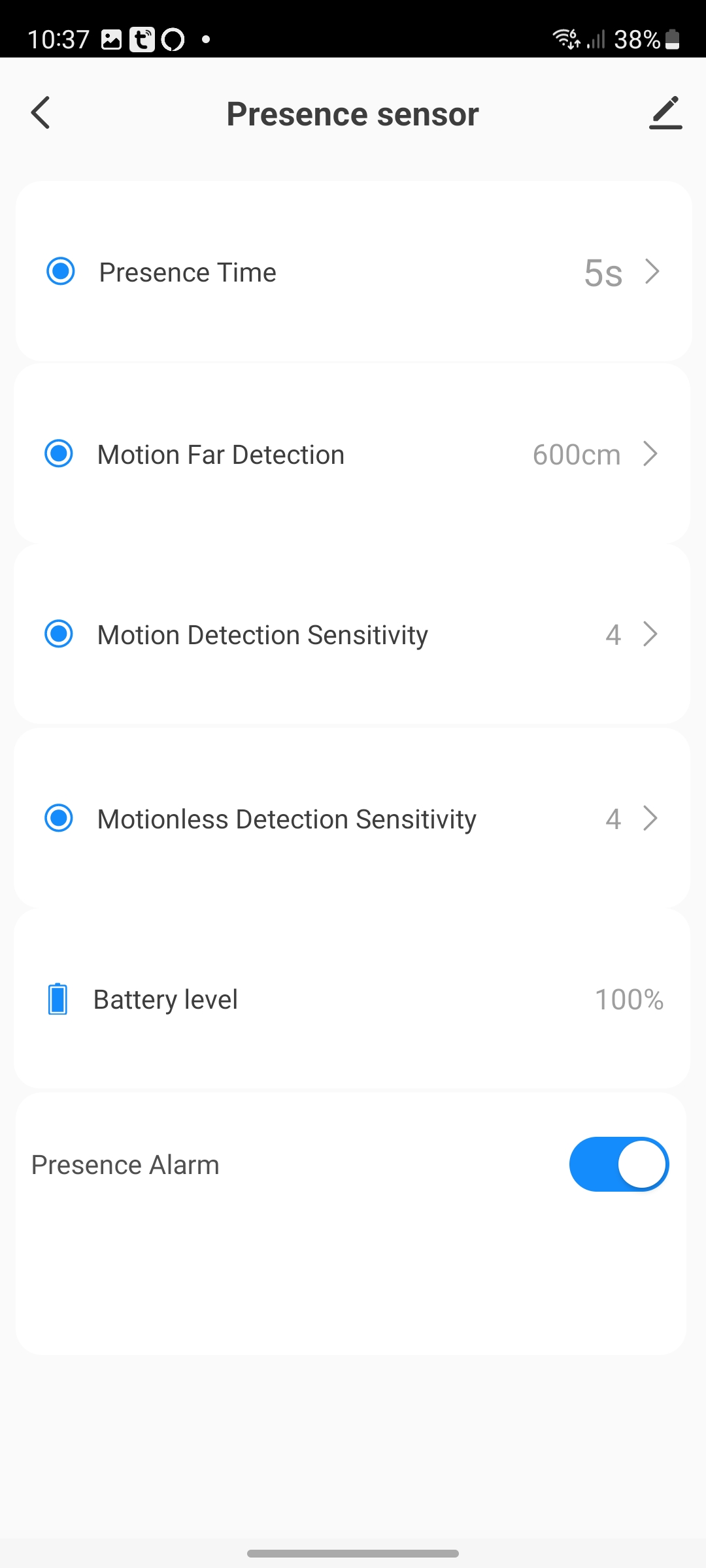This screenshot has height=1568, width=706.
Task: Open Motion Detection Sensitivity setting
Action: click(353, 635)
